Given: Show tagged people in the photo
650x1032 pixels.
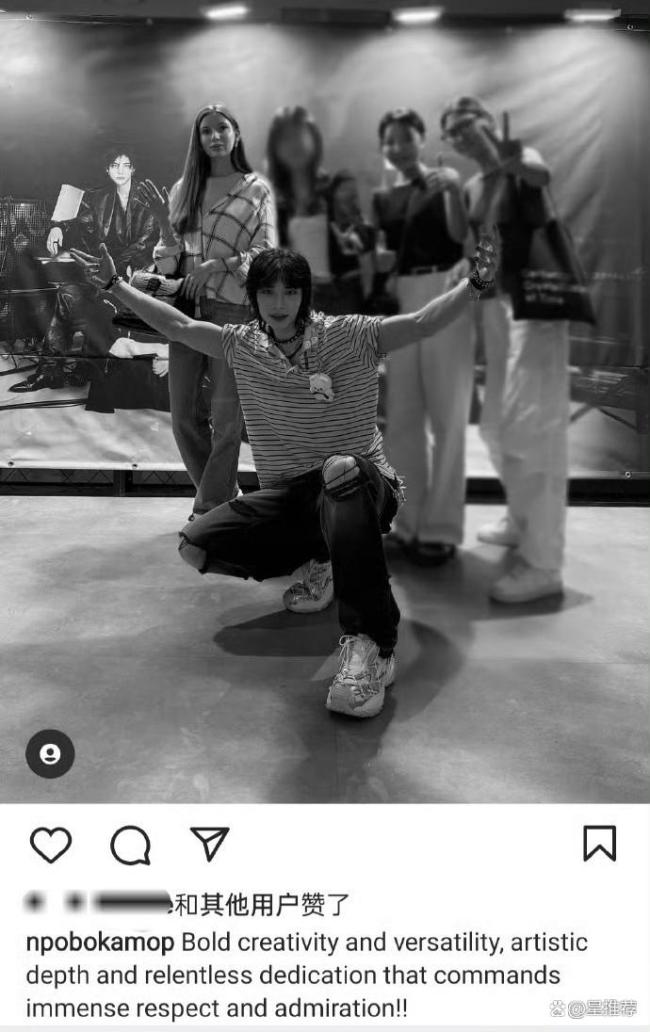Looking at the screenshot, I should coord(50,754).
